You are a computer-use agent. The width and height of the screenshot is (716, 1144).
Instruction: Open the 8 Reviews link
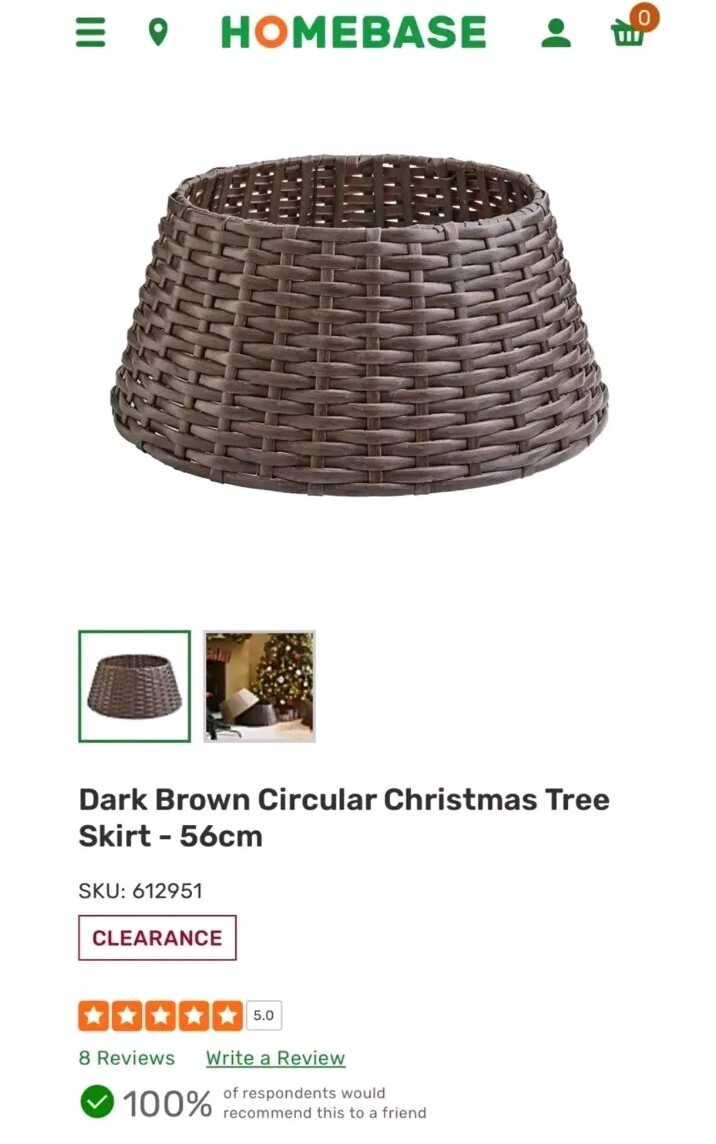[x=126, y=1058]
